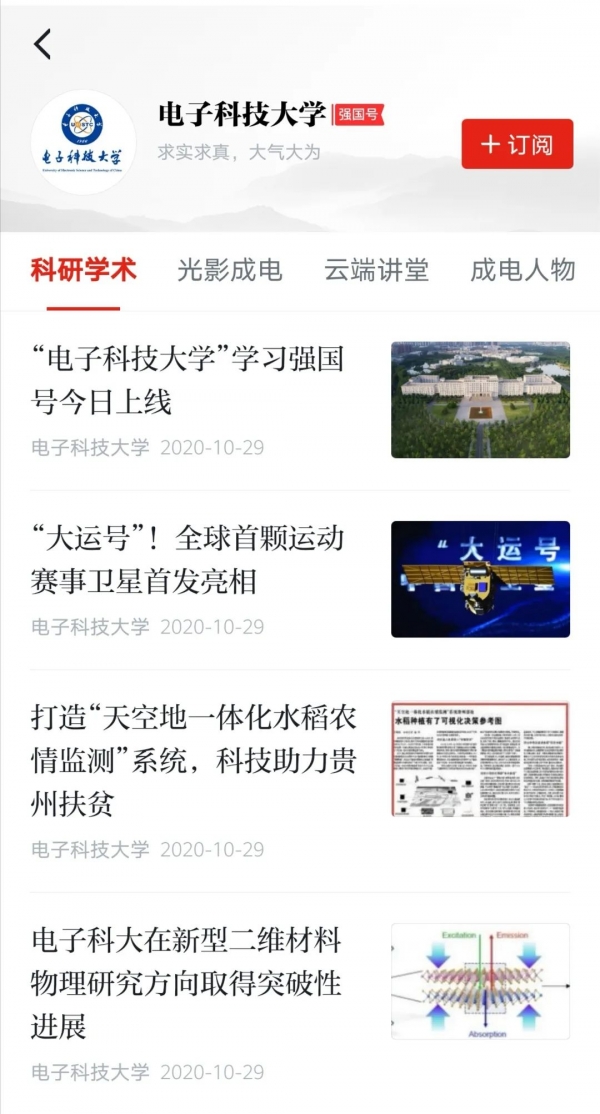600x1114 pixels.
Task: Open the 新型二维材料 research article
Action: tap(186, 983)
